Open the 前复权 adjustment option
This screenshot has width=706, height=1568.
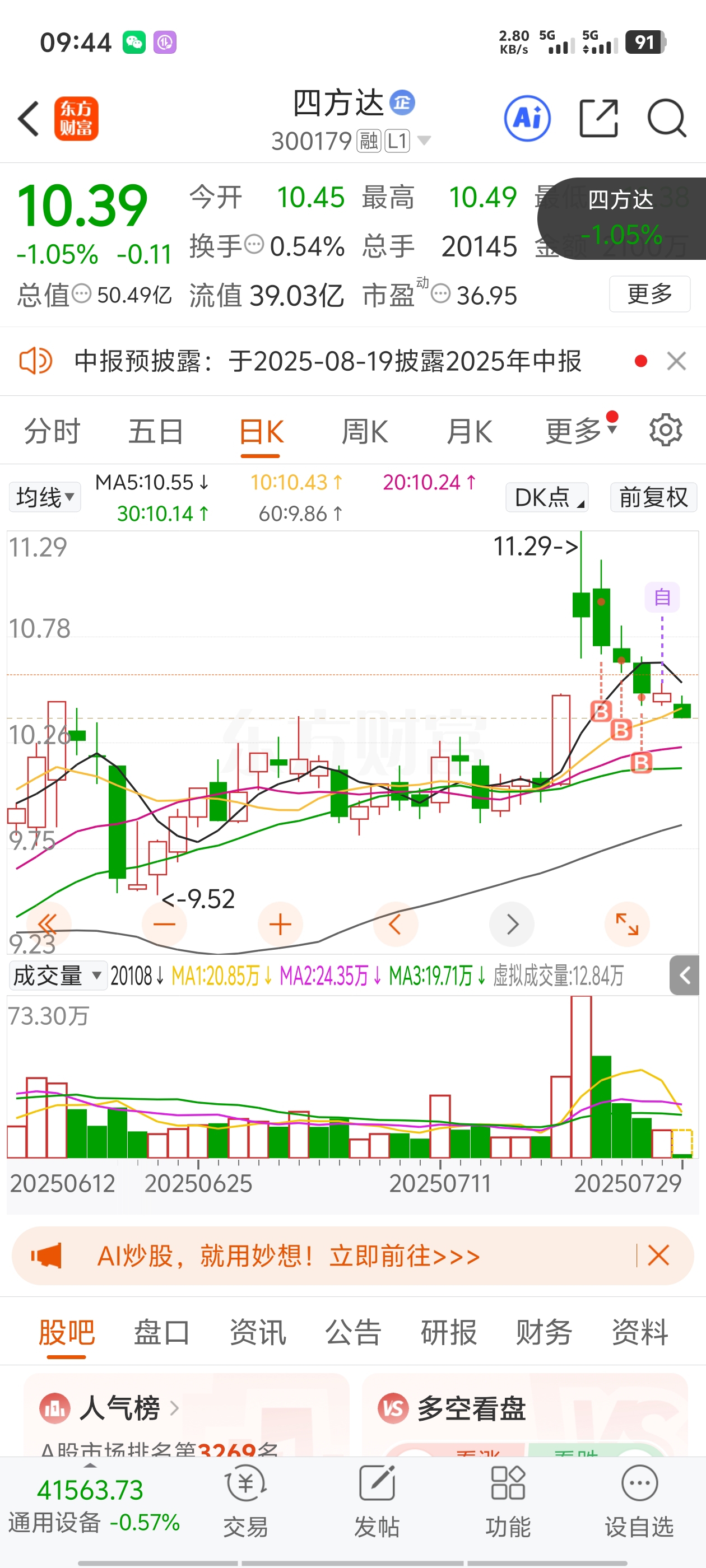point(653,497)
